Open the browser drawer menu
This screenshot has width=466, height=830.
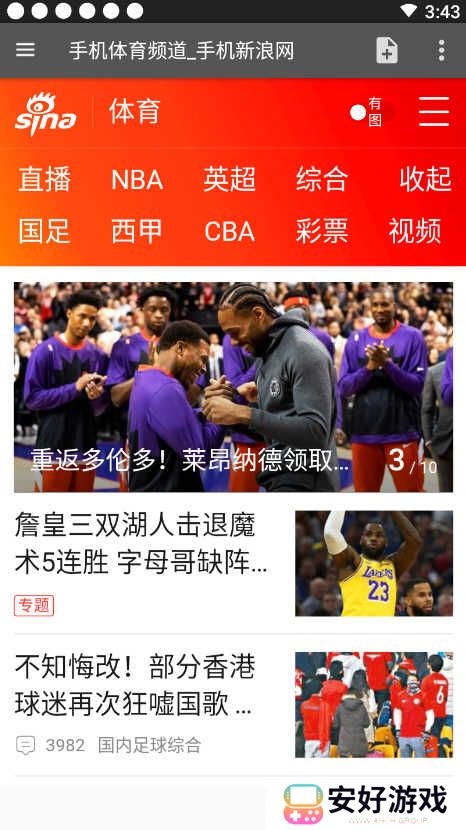(25, 50)
